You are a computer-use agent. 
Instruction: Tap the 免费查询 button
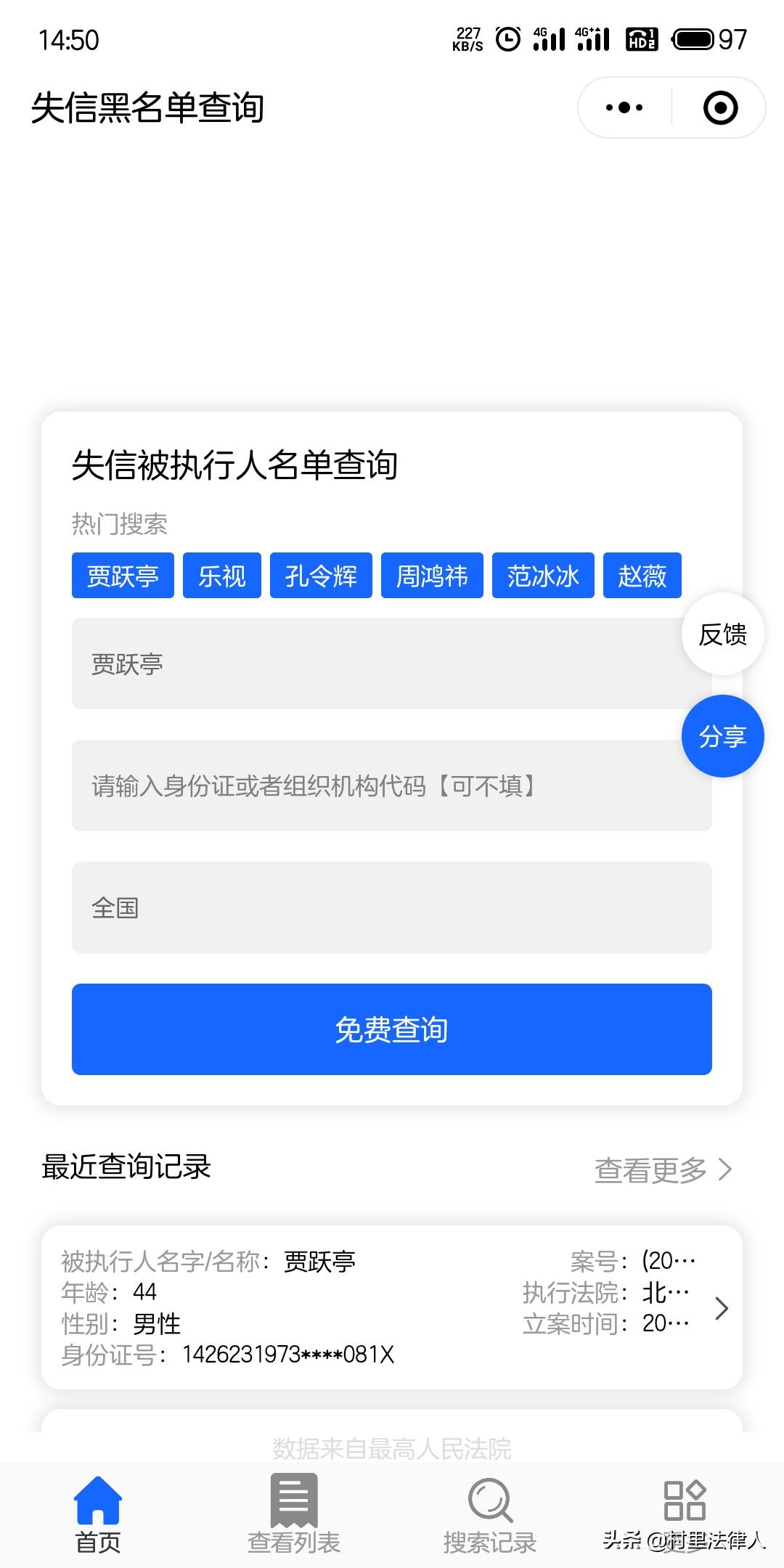(x=391, y=1029)
